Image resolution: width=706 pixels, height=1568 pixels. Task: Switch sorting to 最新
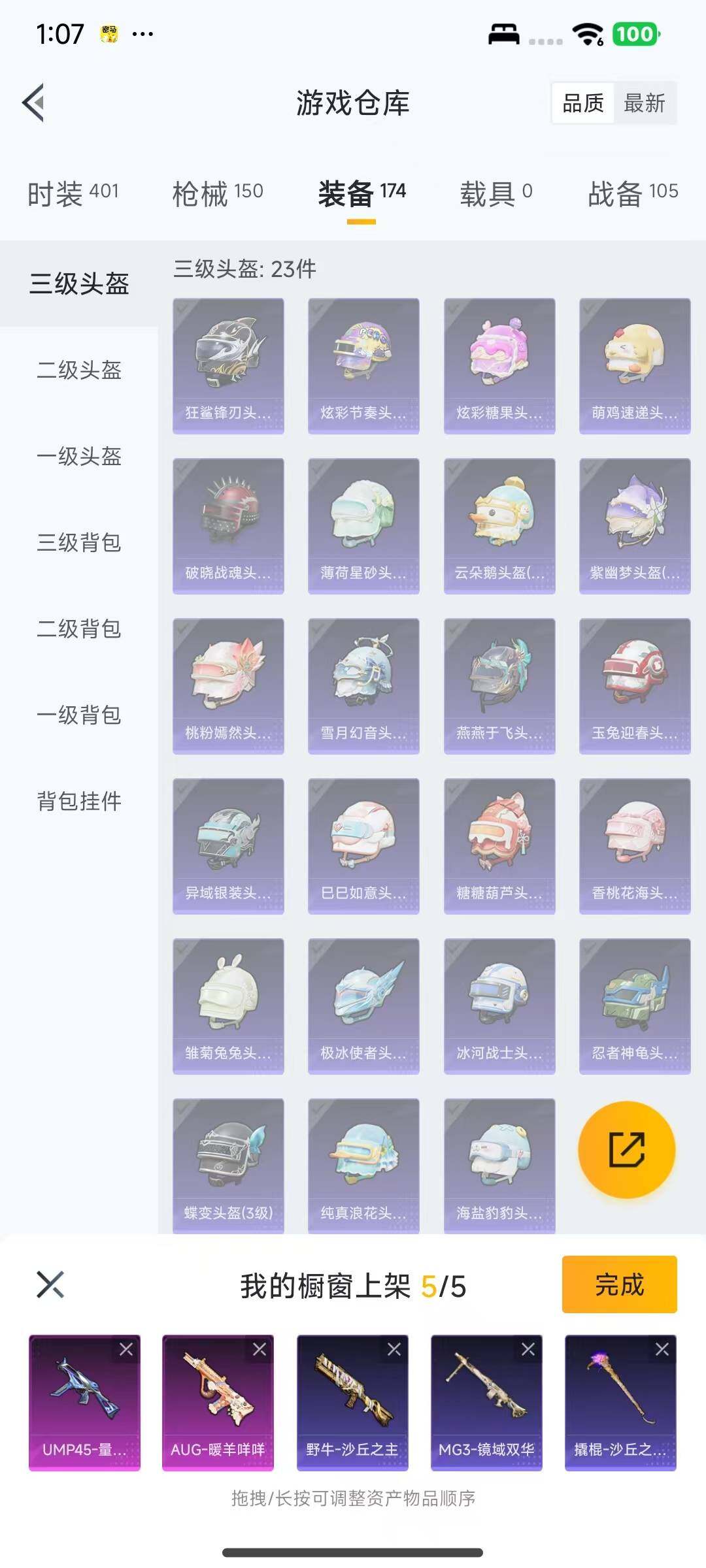coord(644,103)
